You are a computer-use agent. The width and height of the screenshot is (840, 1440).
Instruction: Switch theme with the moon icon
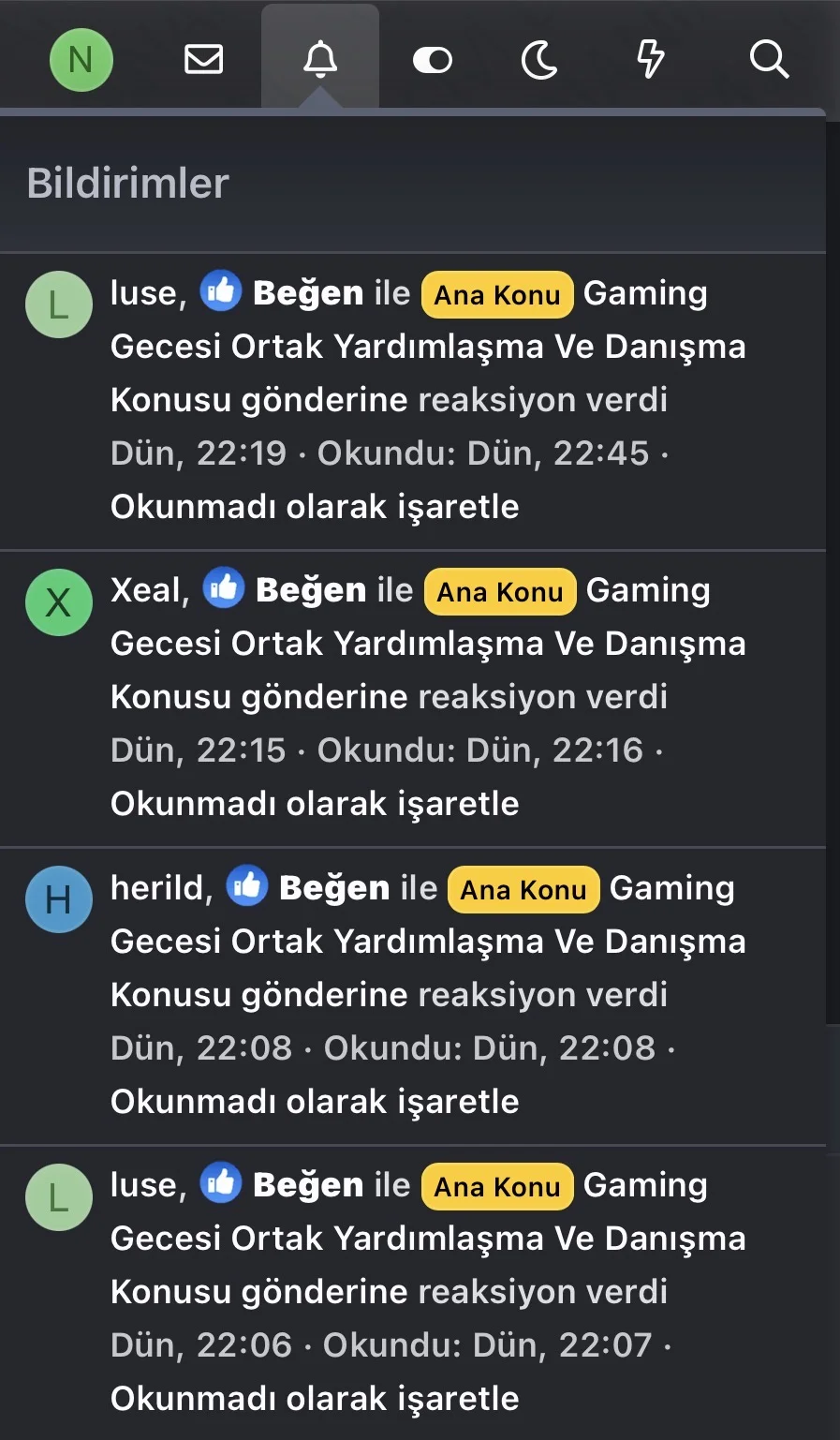[540, 61]
